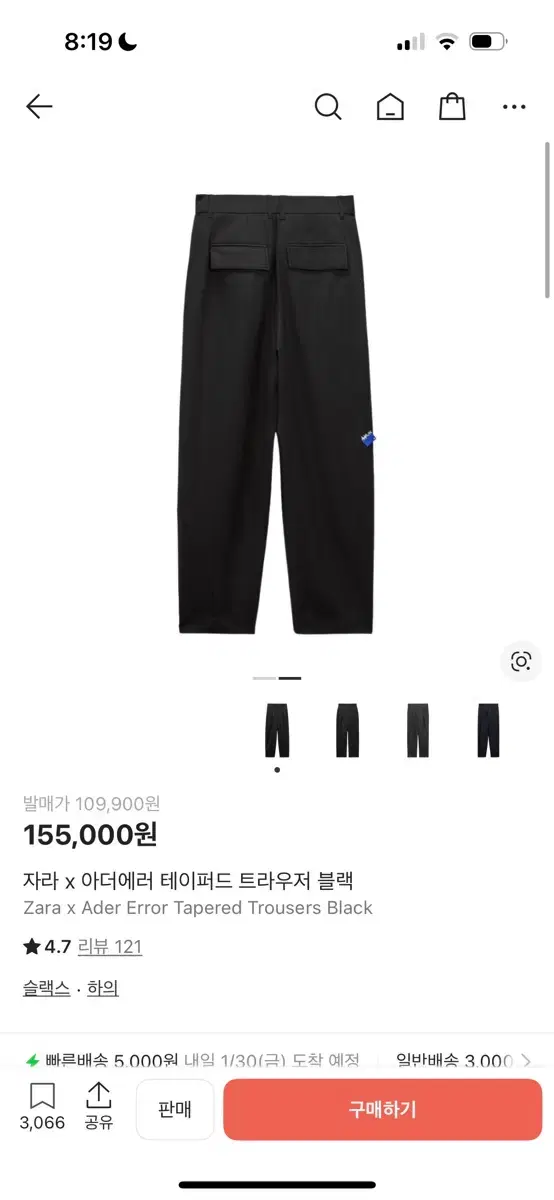Open the shopping bag

(x=452, y=107)
